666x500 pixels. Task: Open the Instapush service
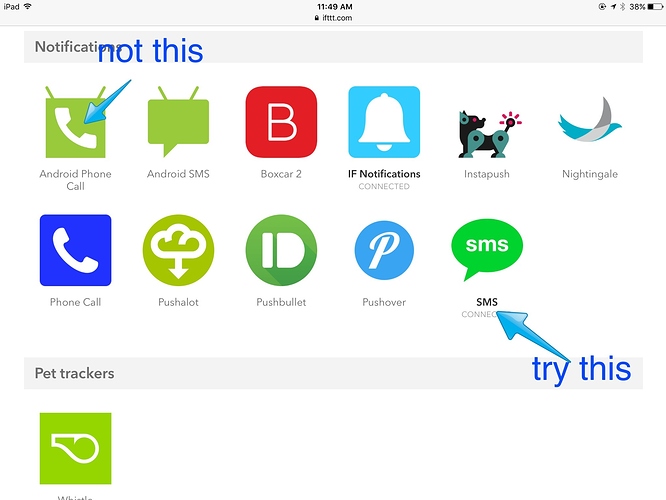click(487, 122)
